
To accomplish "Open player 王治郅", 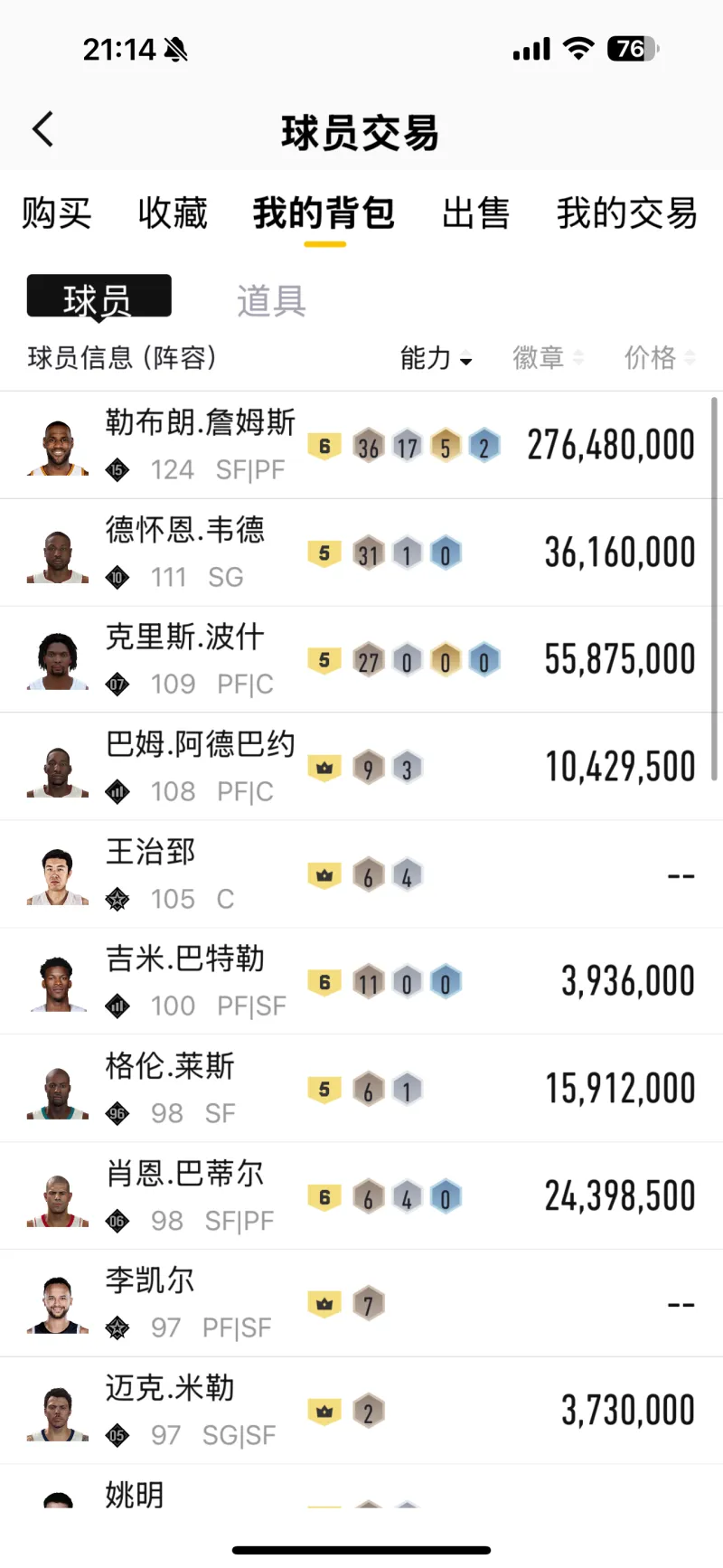I will (150, 852).
